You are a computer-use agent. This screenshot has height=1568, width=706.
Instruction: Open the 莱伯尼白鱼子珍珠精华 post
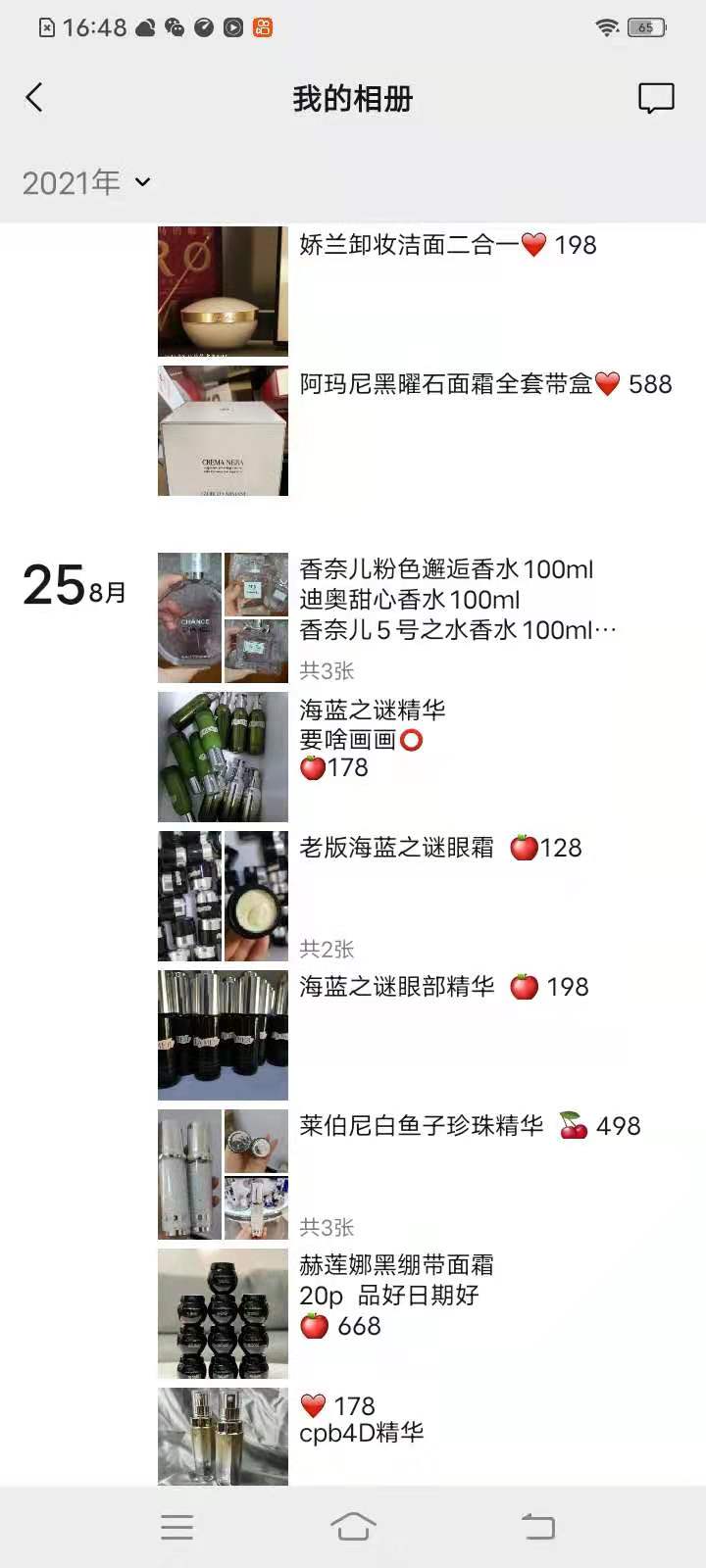click(422, 1174)
